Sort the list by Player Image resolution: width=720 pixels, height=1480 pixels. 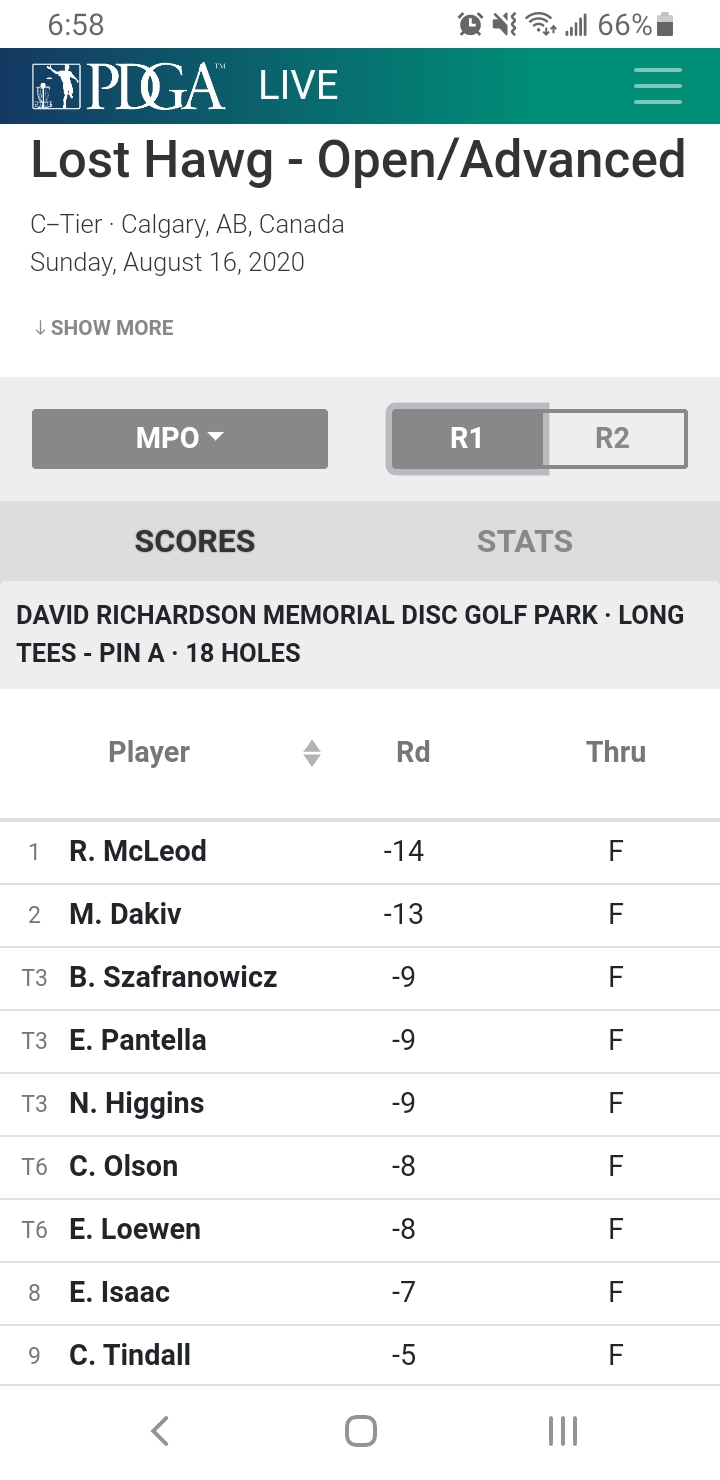[x=214, y=752]
